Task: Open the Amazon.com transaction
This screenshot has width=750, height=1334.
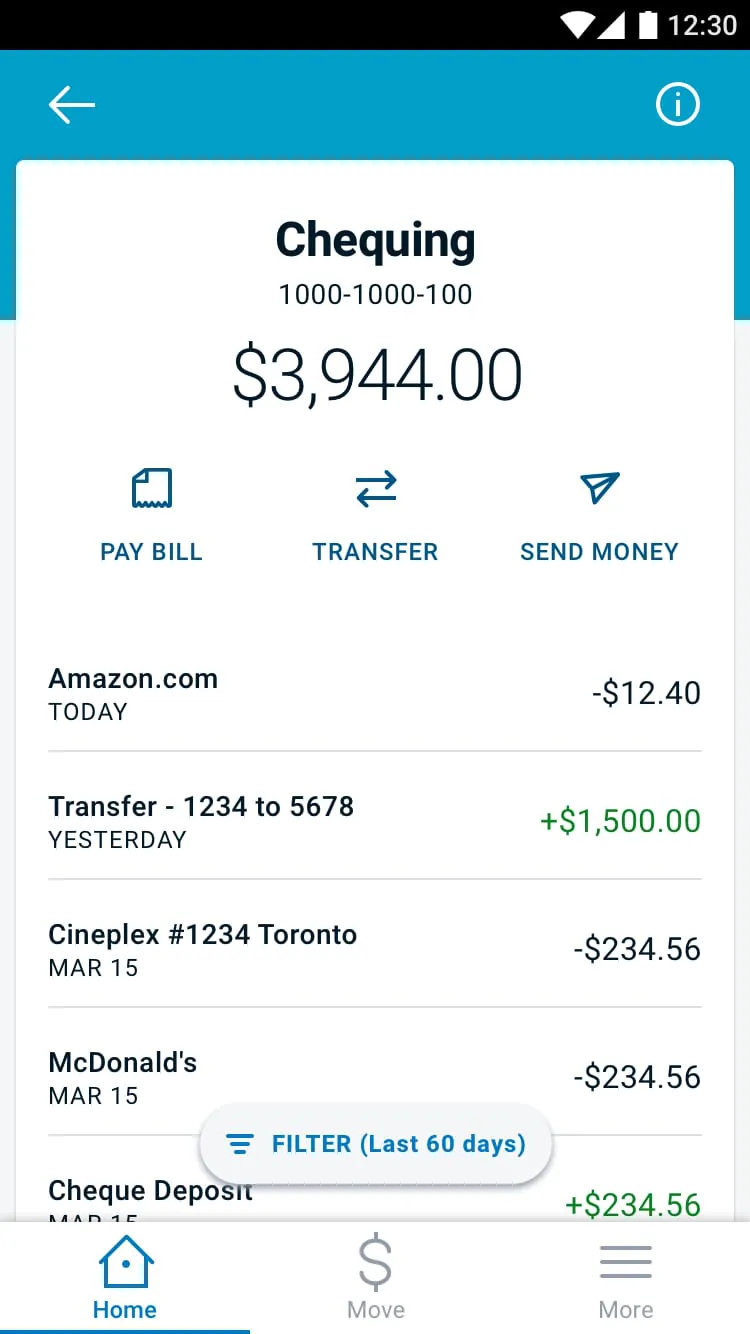Action: pos(375,692)
